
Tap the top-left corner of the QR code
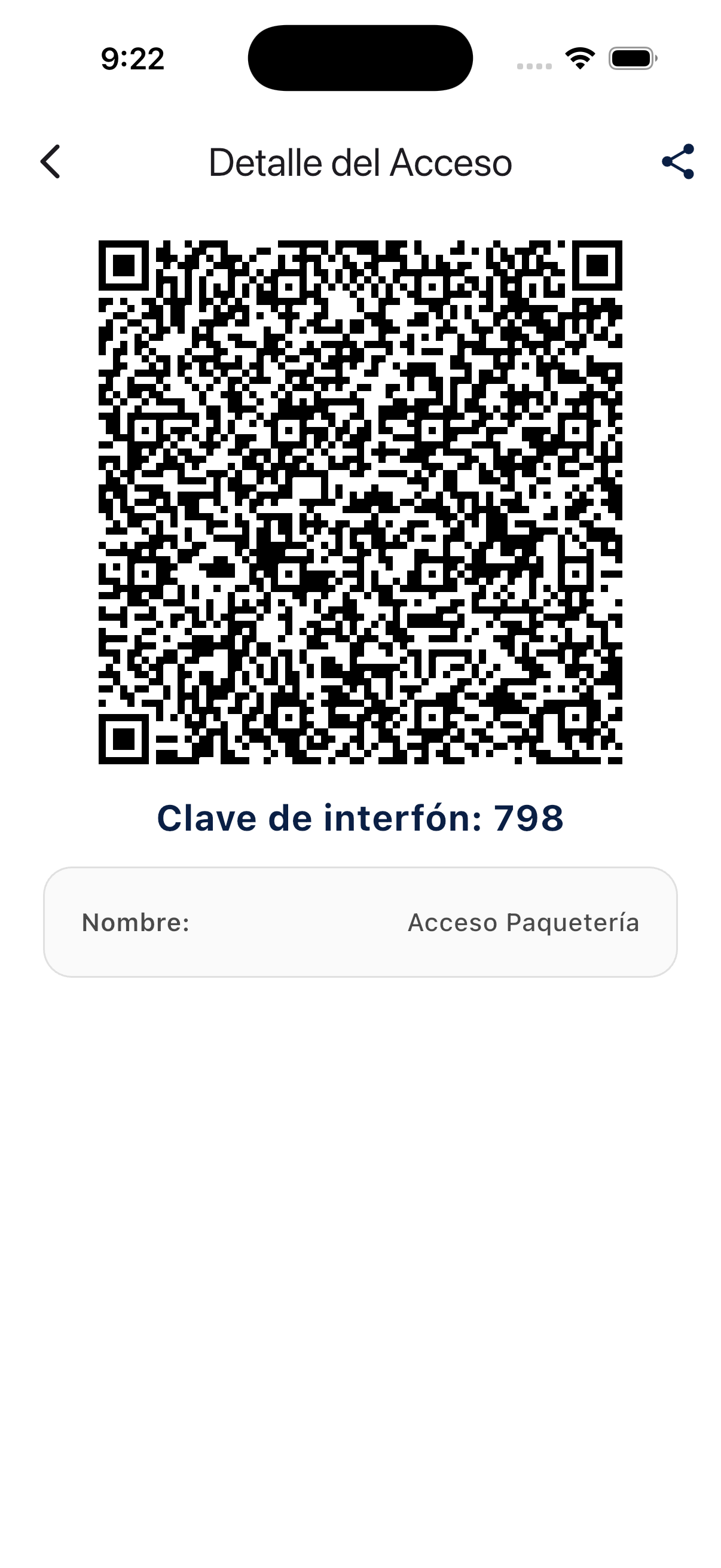pos(125,266)
